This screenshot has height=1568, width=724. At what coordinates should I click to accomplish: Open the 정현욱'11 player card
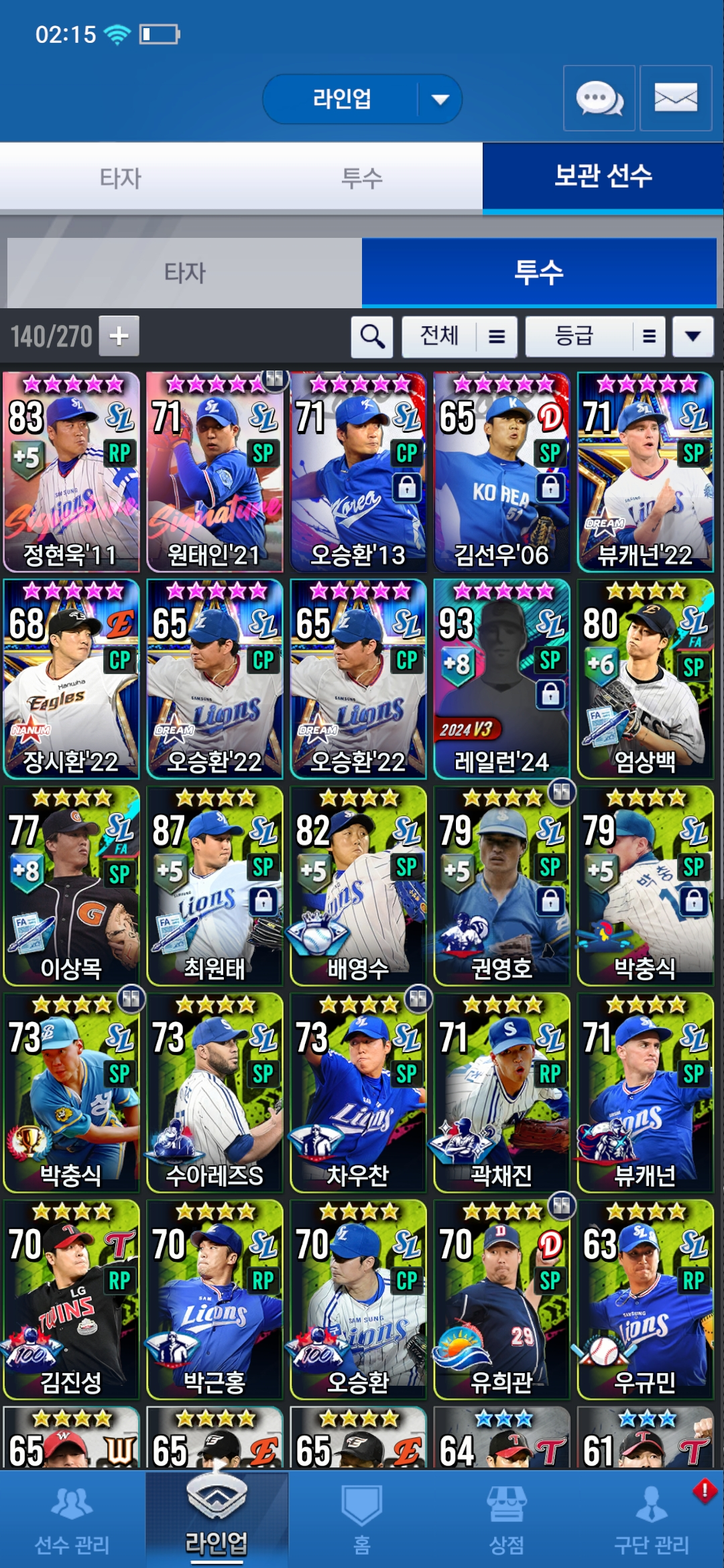point(71,472)
